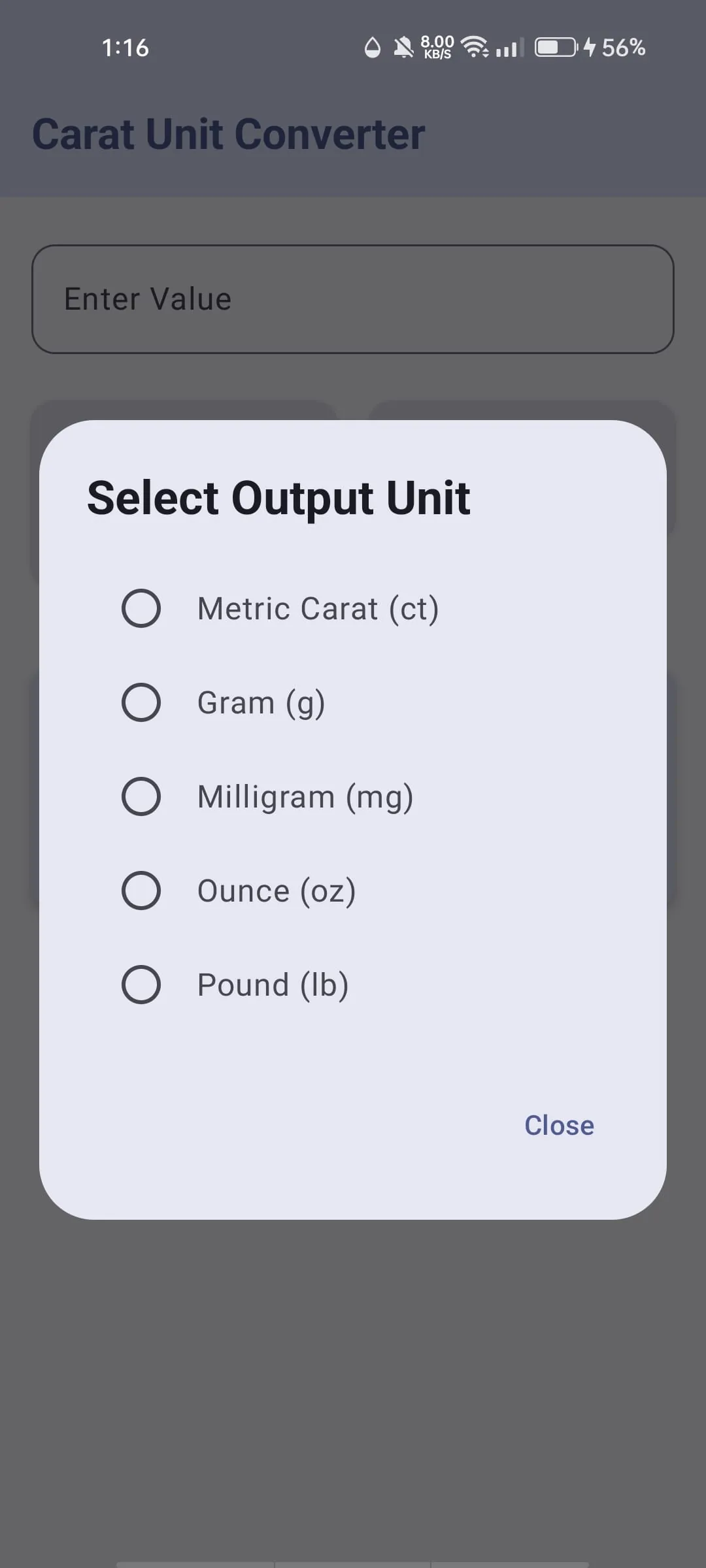Select the Metric Carat (ct) radio button
Viewport: 706px width, 1568px height.
click(142, 608)
